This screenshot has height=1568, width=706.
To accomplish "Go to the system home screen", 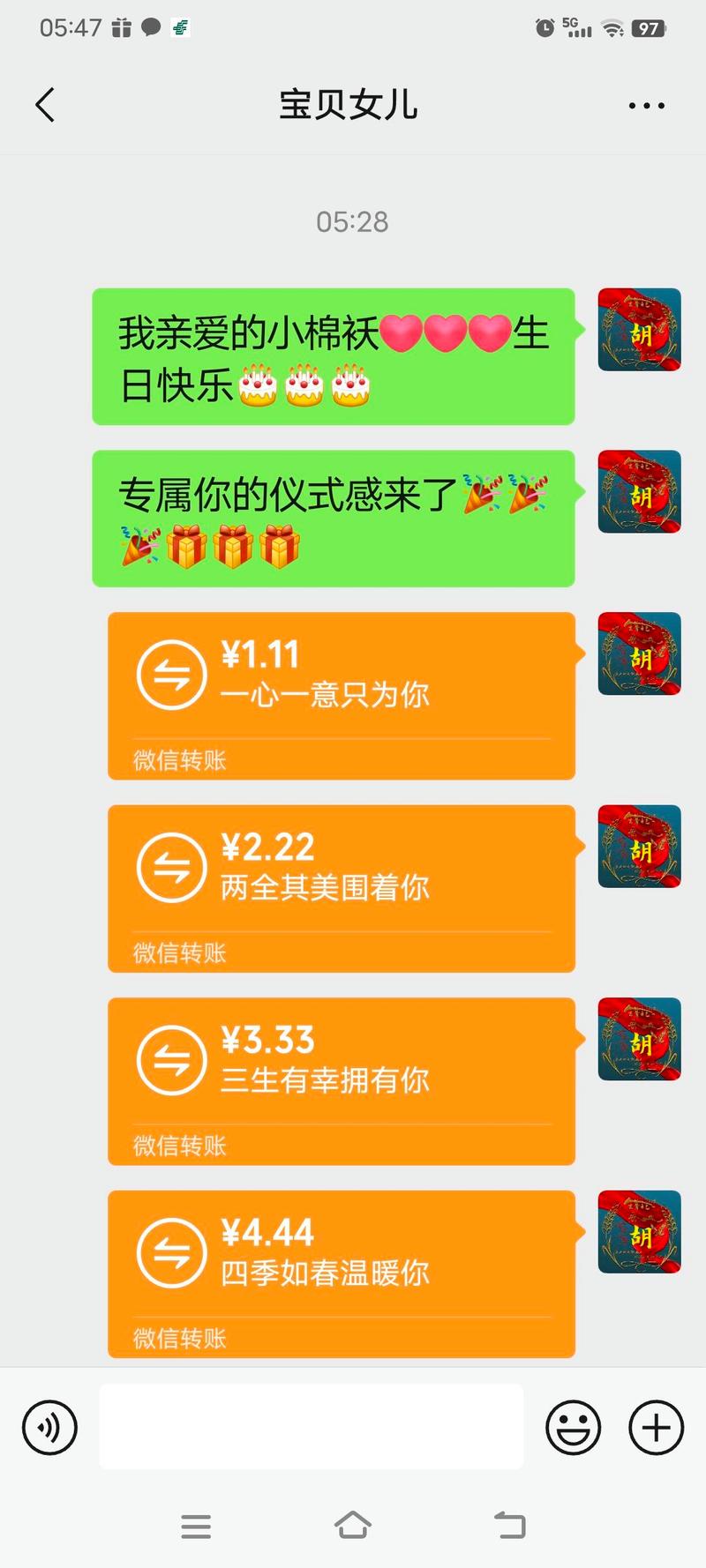I will pos(352,1525).
